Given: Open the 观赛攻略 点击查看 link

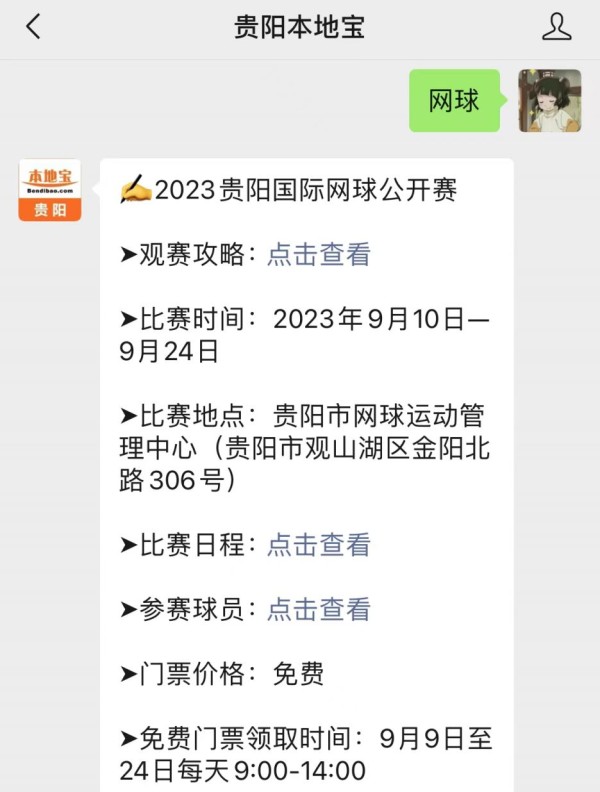Looking at the screenshot, I should (x=318, y=254).
